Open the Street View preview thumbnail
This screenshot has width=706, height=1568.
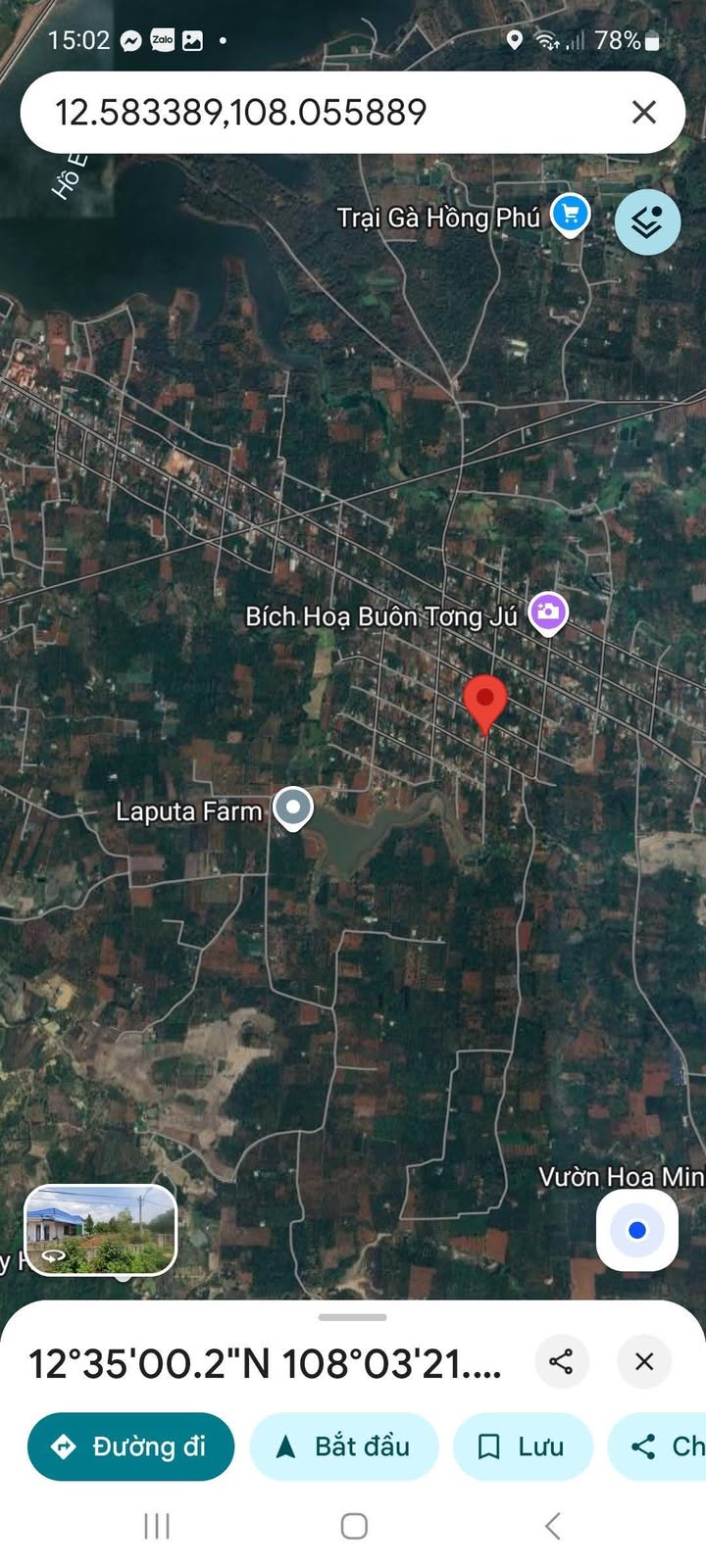[100, 1230]
